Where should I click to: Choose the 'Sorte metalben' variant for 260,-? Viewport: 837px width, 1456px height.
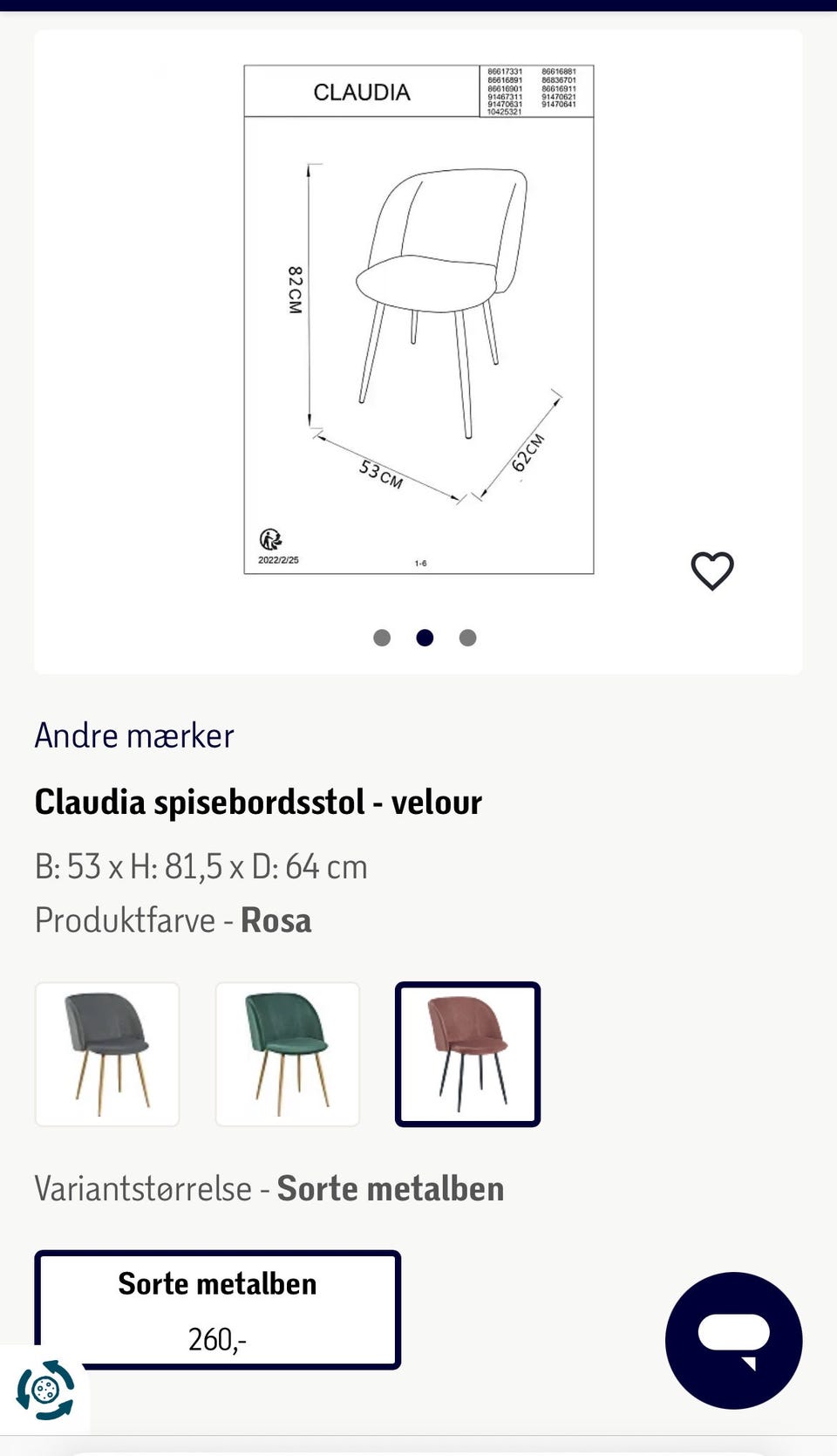pos(216,1309)
